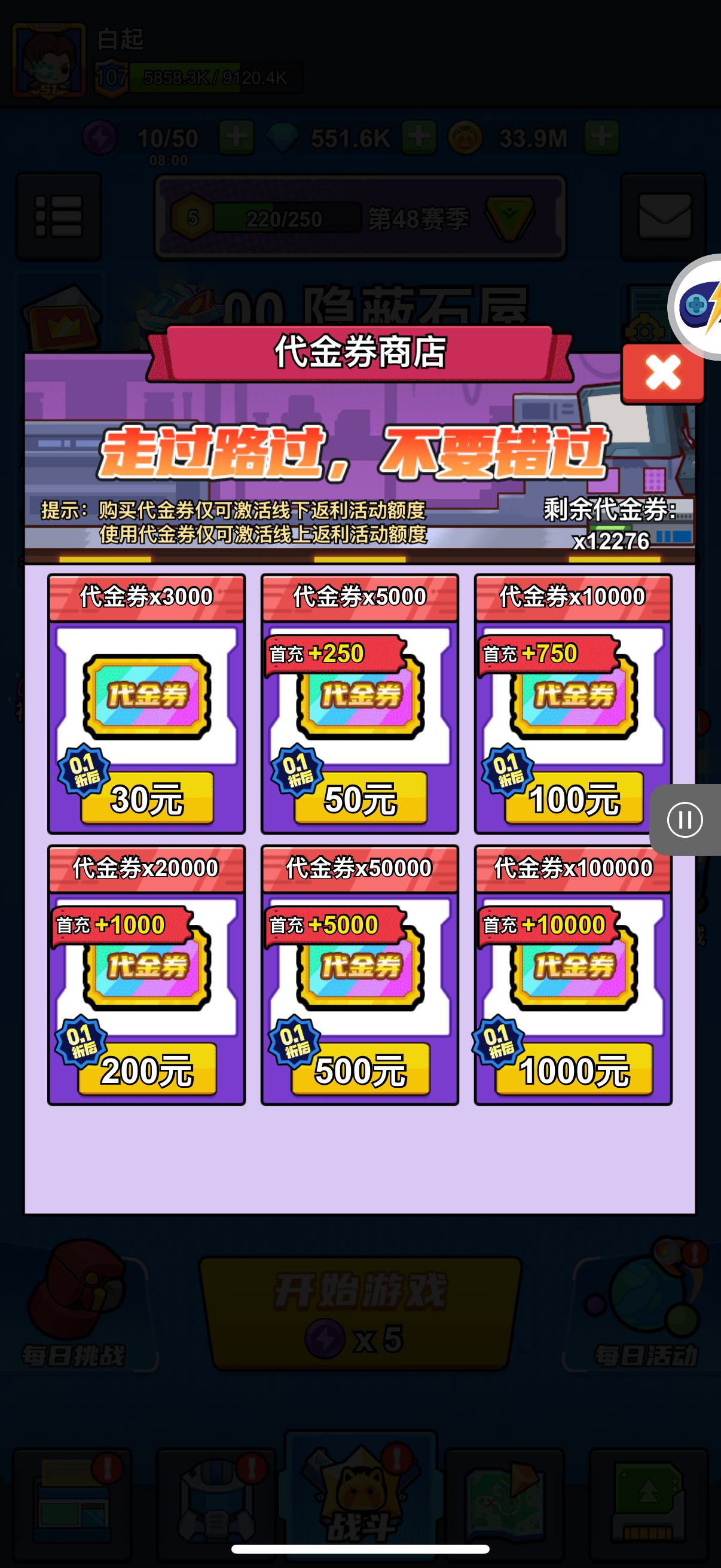
Task: Close the 代金券商店 dialog
Action: click(662, 373)
